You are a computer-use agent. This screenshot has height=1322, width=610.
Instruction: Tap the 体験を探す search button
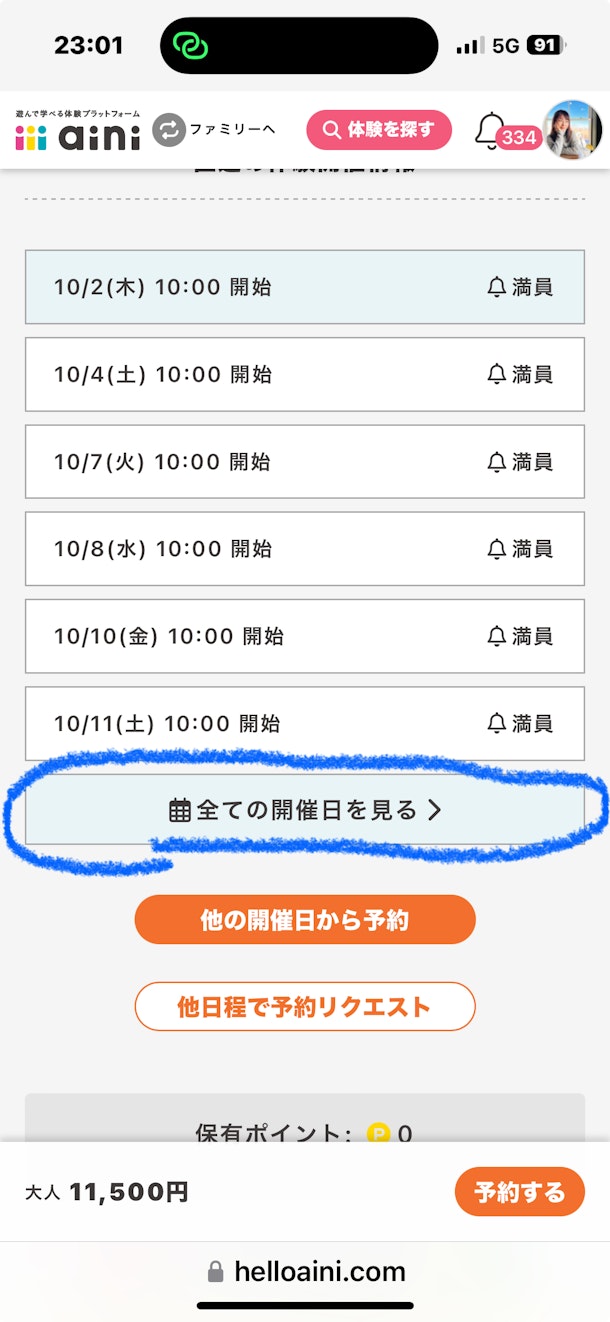[x=379, y=130]
